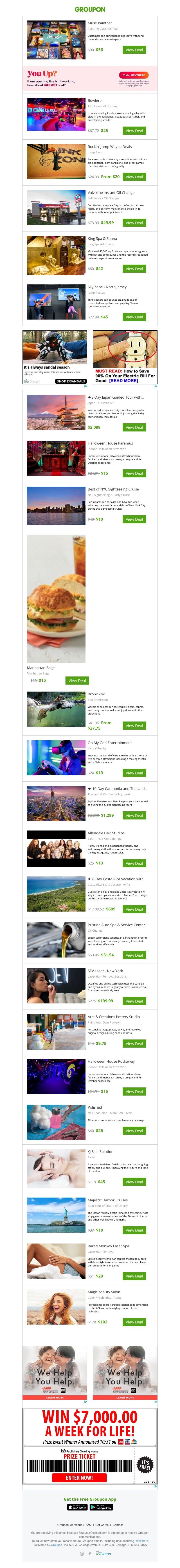Tap View Deal for Magic Beauty Salon

134,1322
